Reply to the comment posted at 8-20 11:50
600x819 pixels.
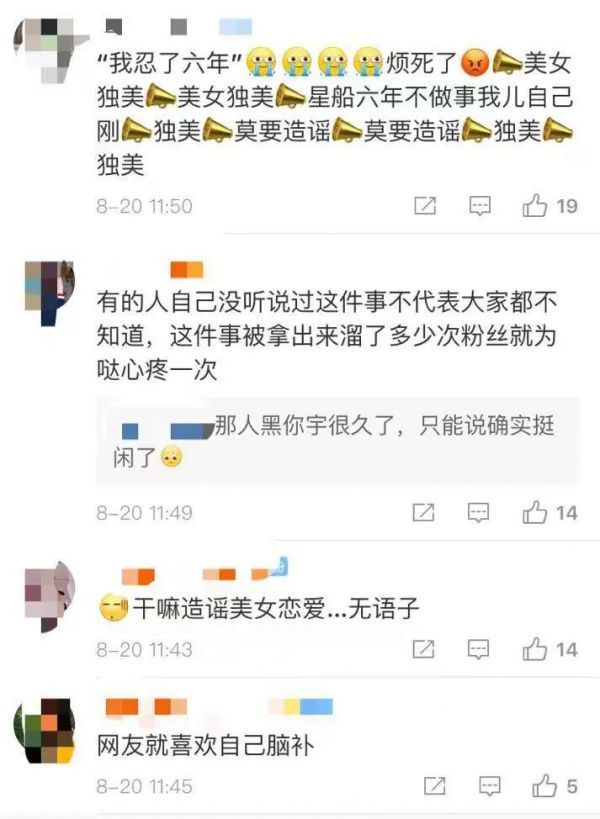[481, 206]
